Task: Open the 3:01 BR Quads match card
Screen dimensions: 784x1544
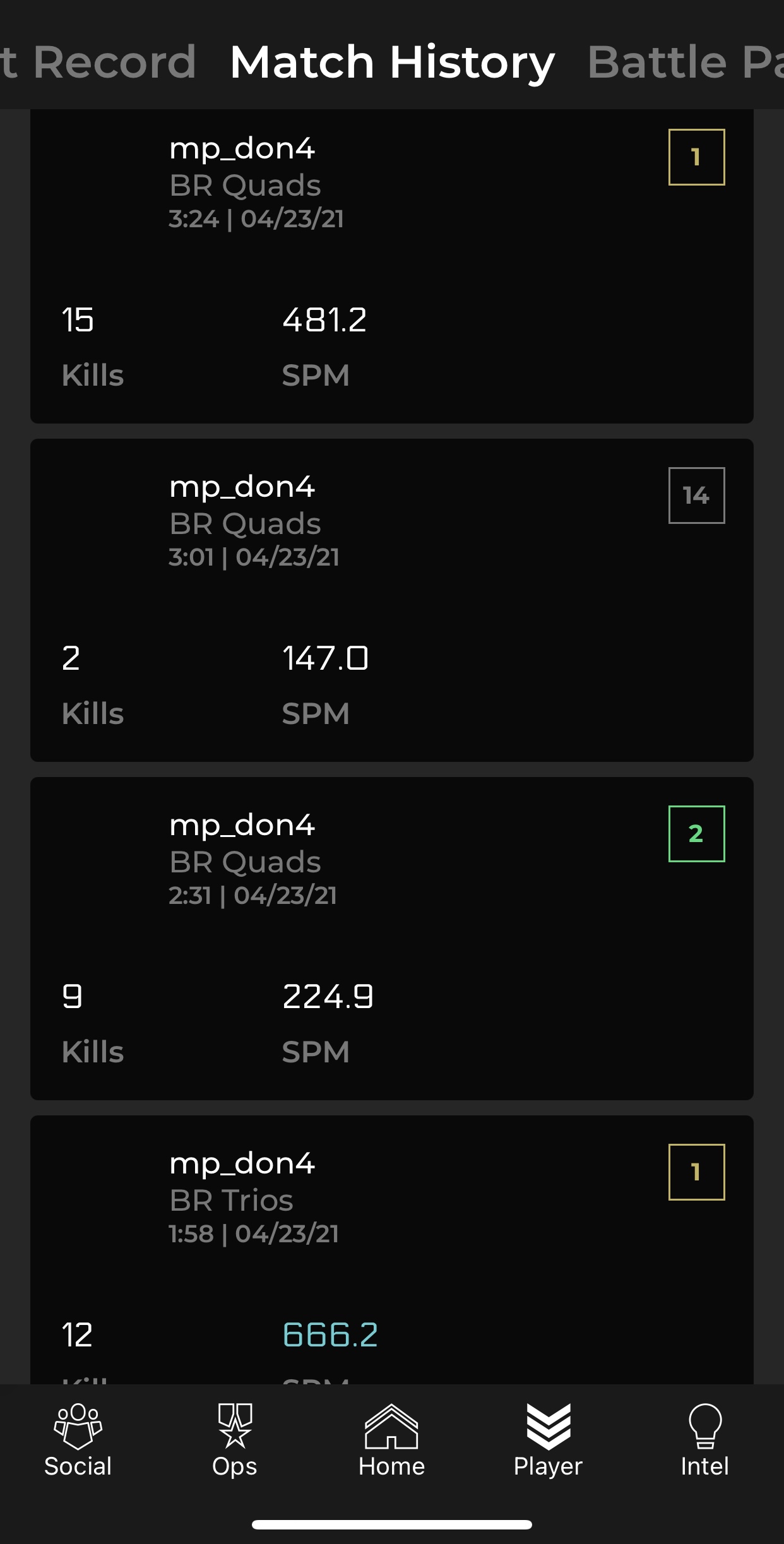Action: coord(391,600)
